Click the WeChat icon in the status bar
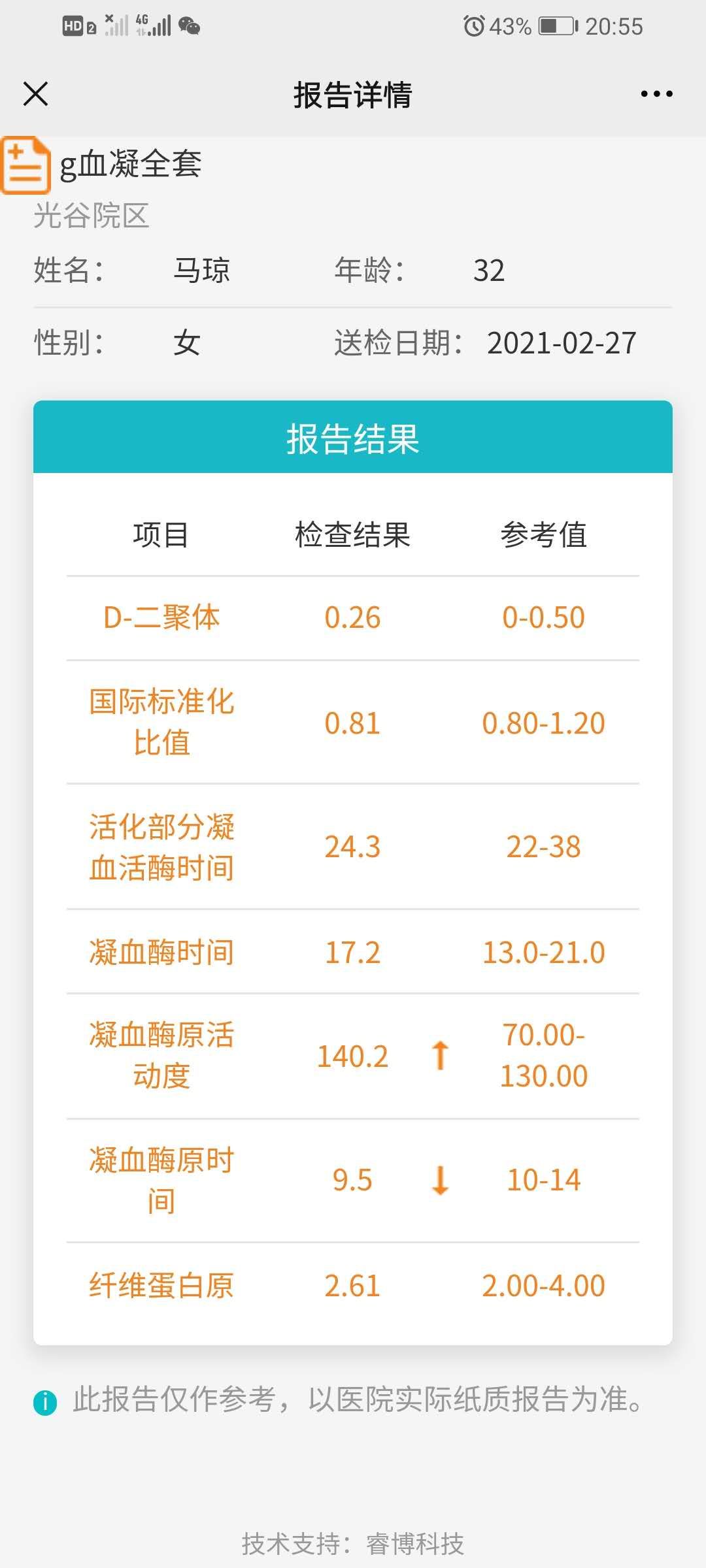706x1568 pixels. 190,27
